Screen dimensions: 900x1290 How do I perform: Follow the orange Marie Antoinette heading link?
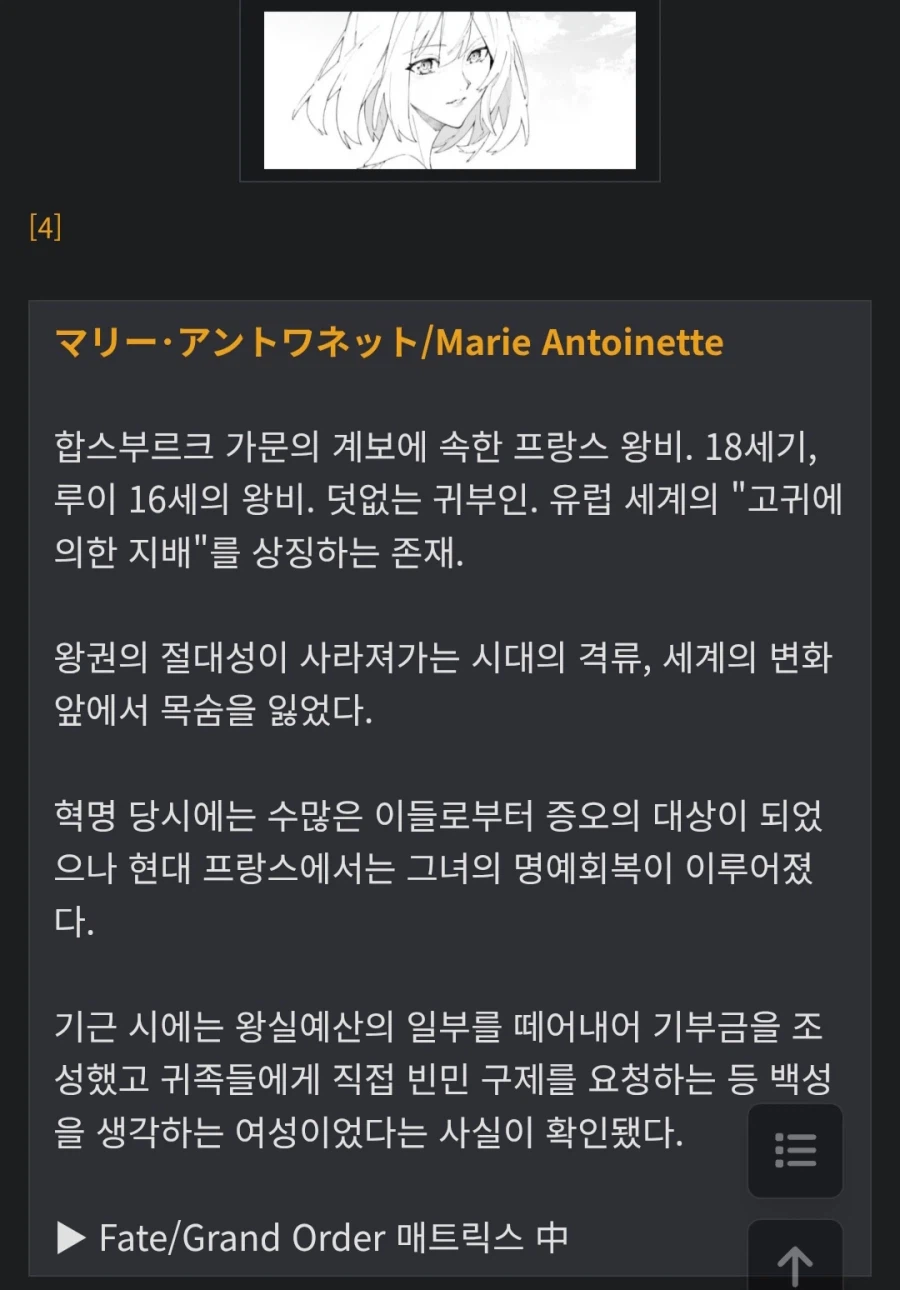pyautogui.click(x=388, y=342)
